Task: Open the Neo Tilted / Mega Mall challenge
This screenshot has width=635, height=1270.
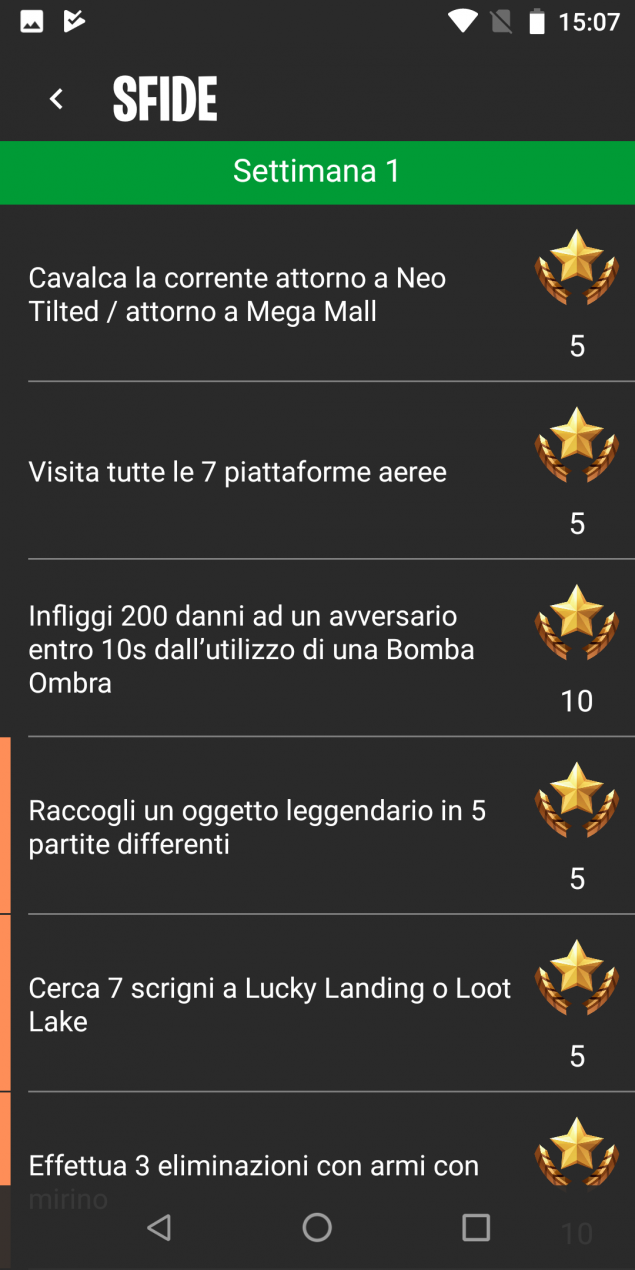Action: pyautogui.click(x=317, y=293)
